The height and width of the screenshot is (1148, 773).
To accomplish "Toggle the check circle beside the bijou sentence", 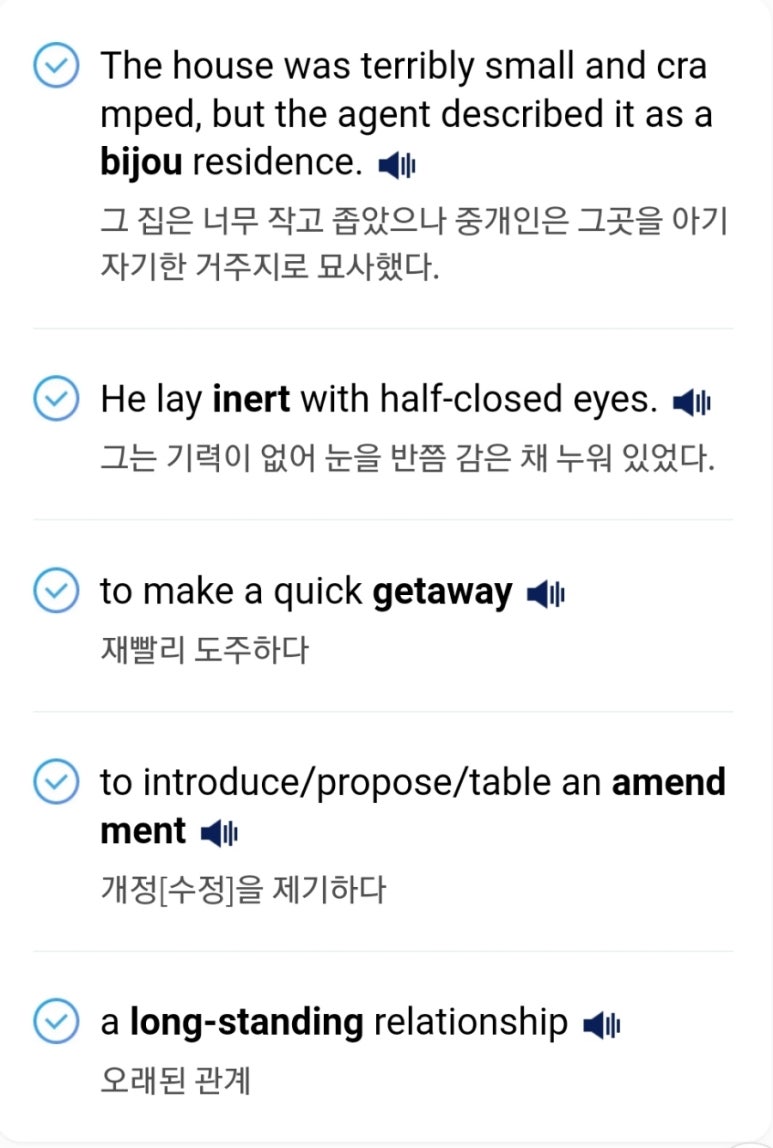I will 56,67.
